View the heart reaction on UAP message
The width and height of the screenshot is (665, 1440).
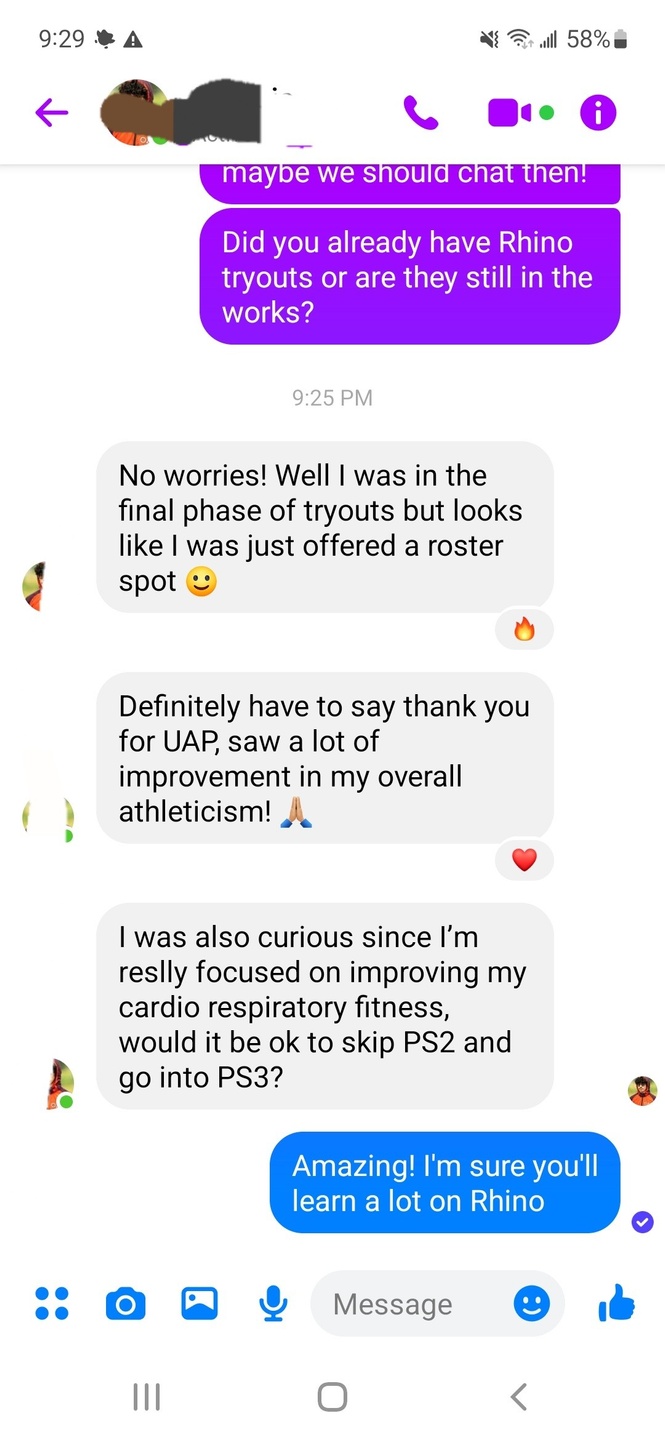click(x=524, y=859)
